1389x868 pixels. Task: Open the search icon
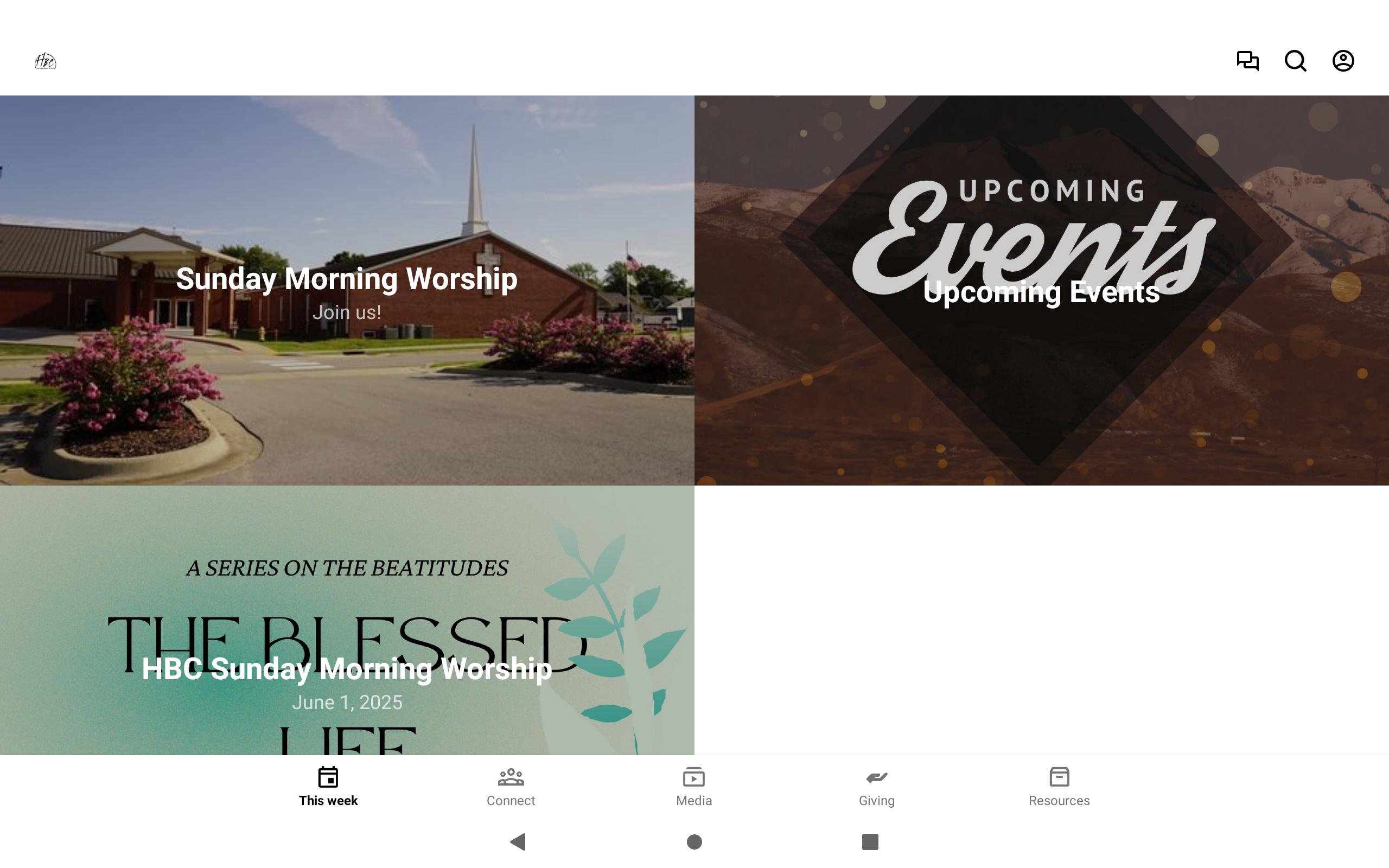1295,61
